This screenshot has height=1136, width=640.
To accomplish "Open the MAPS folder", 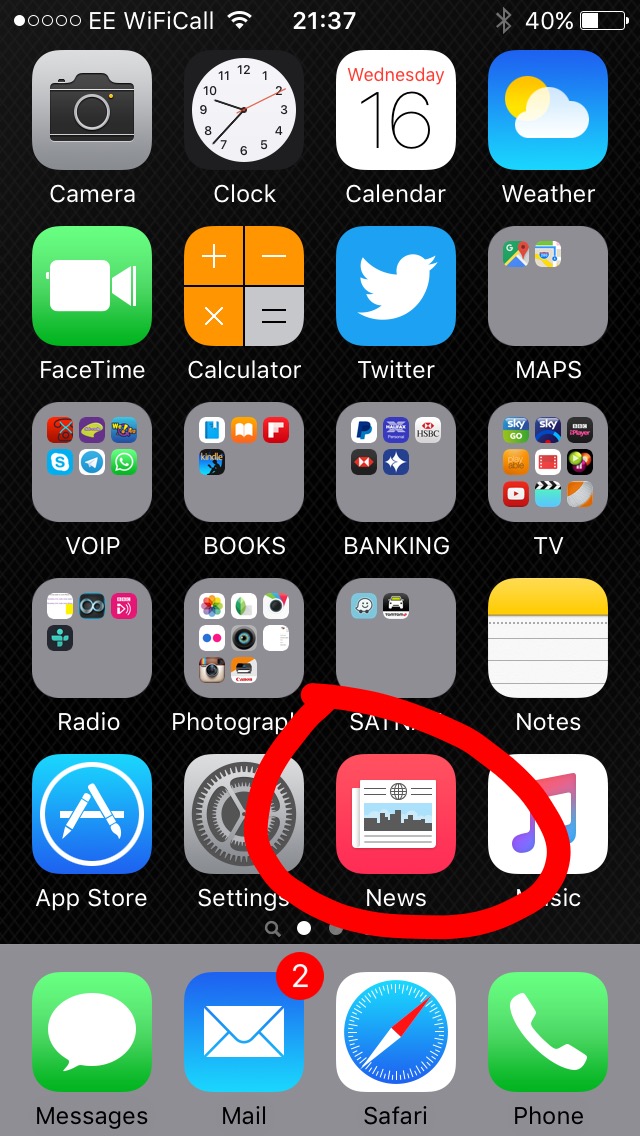I will pyautogui.click(x=548, y=286).
